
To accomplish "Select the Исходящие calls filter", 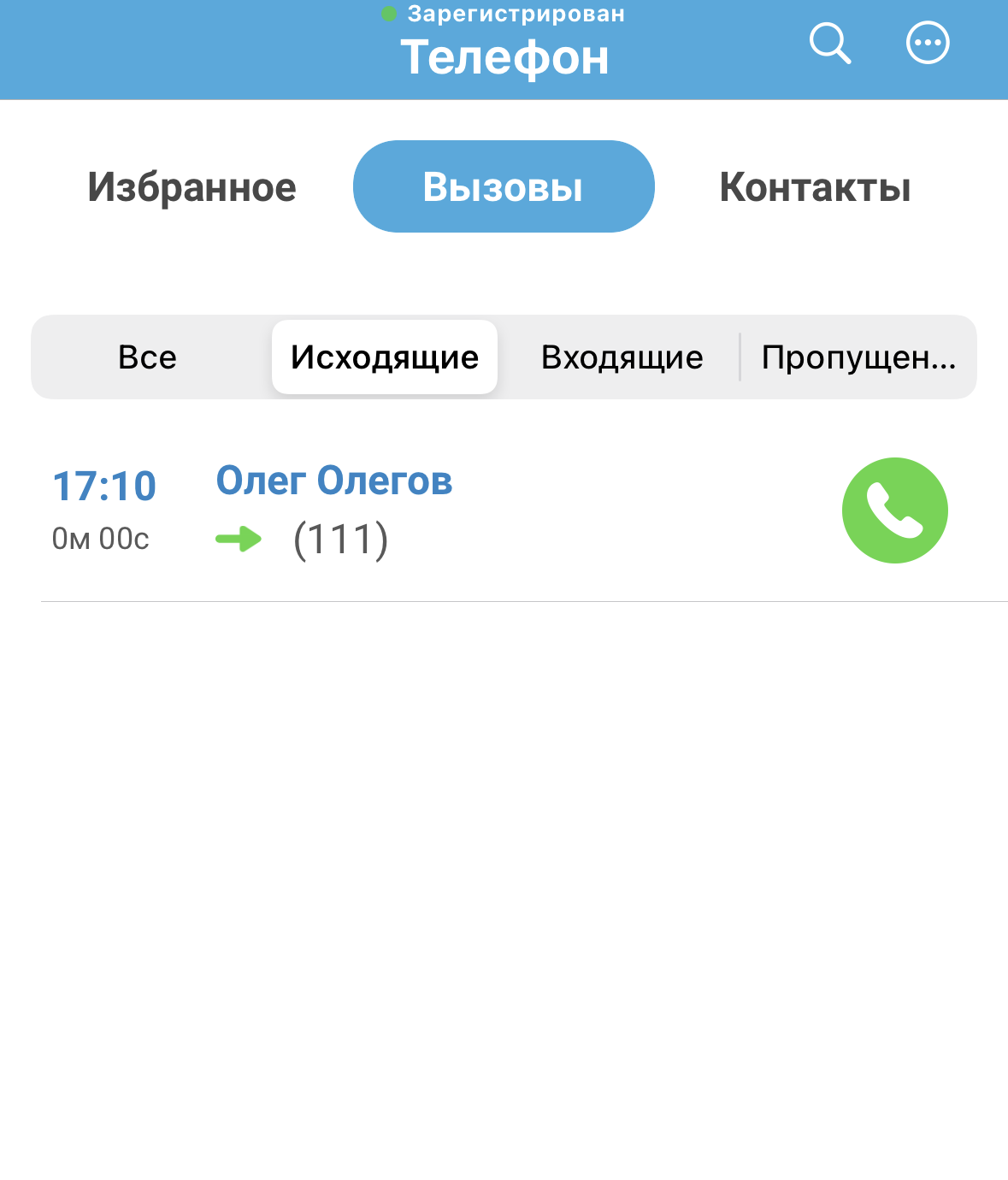I will [x=385, y=357].
